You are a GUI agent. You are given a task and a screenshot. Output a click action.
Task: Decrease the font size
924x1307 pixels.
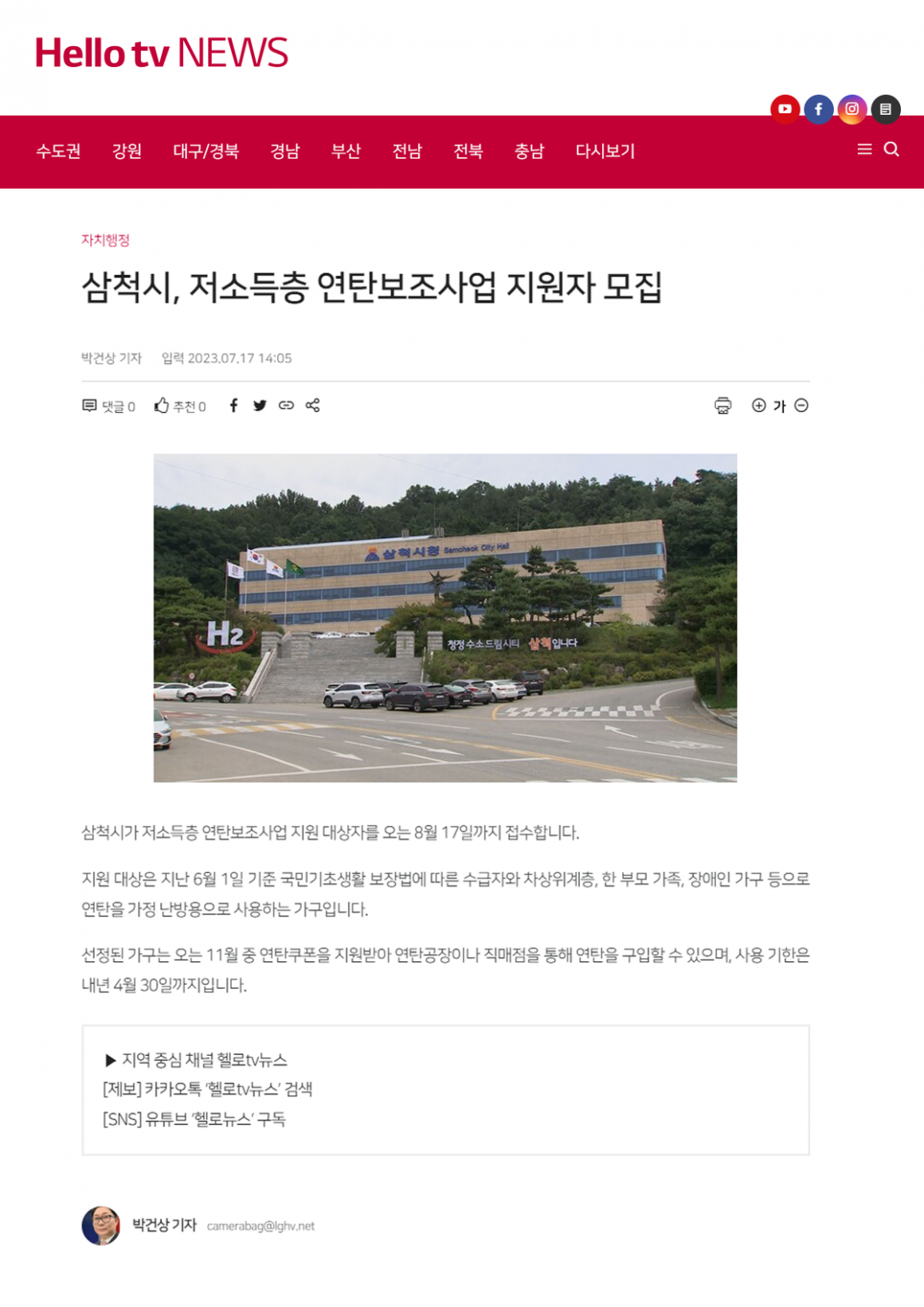pyautogui.click(x=801, y=406)
